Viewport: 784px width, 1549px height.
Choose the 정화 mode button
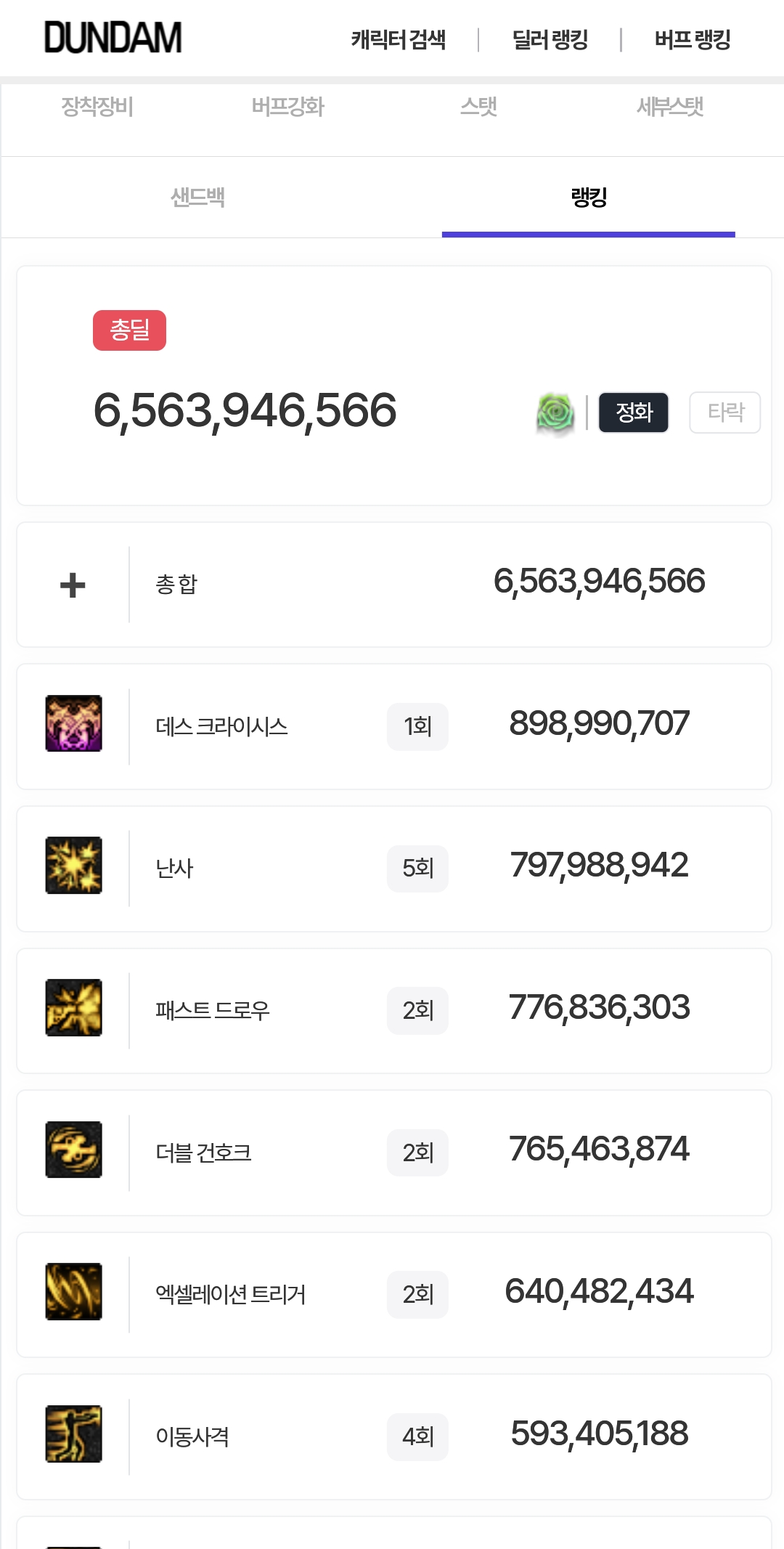point(634,412)
